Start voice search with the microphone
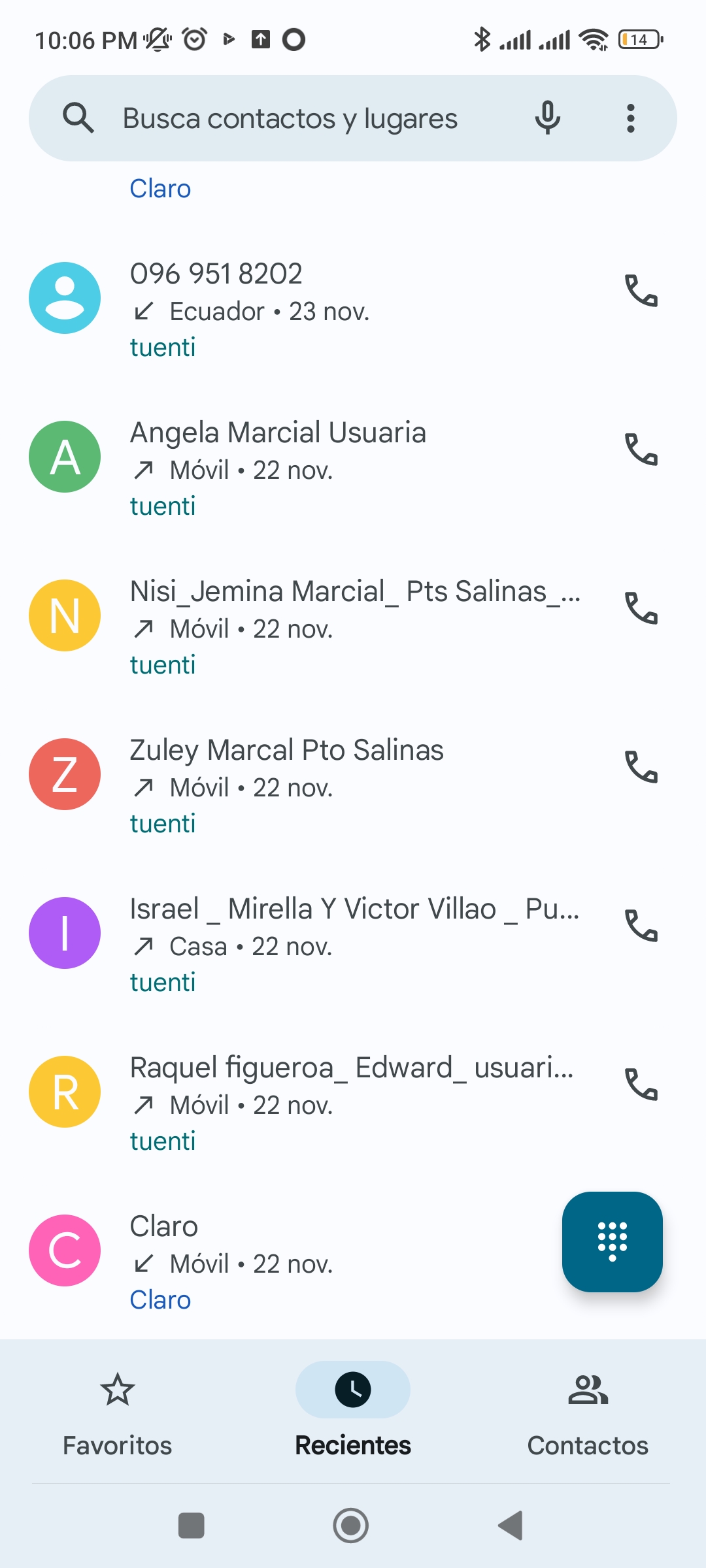The height and width of the screenshot is (1568, 706). point(547,118)
